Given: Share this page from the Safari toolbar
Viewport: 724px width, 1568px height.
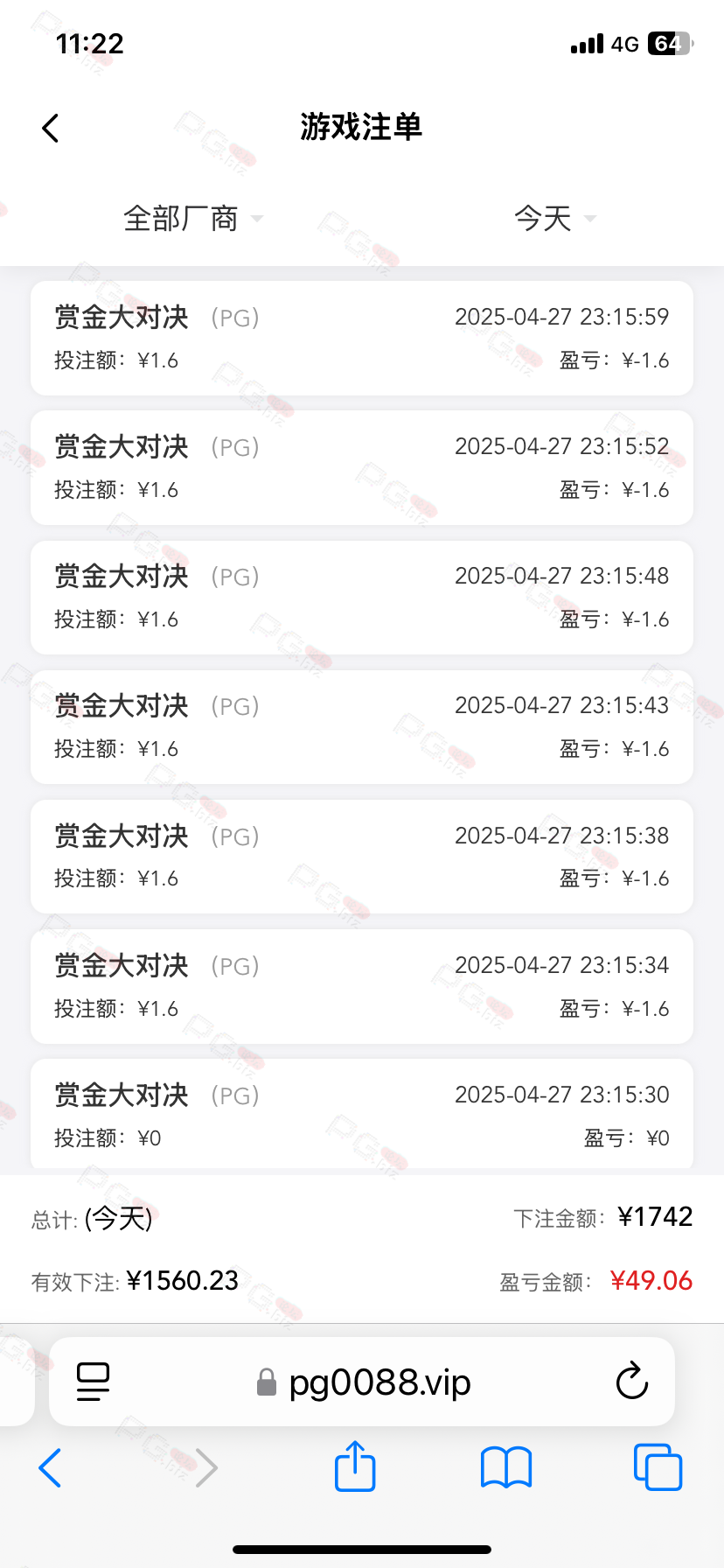Looking at the screenshot, I should pyautogui.click(x=355, y=1466).
